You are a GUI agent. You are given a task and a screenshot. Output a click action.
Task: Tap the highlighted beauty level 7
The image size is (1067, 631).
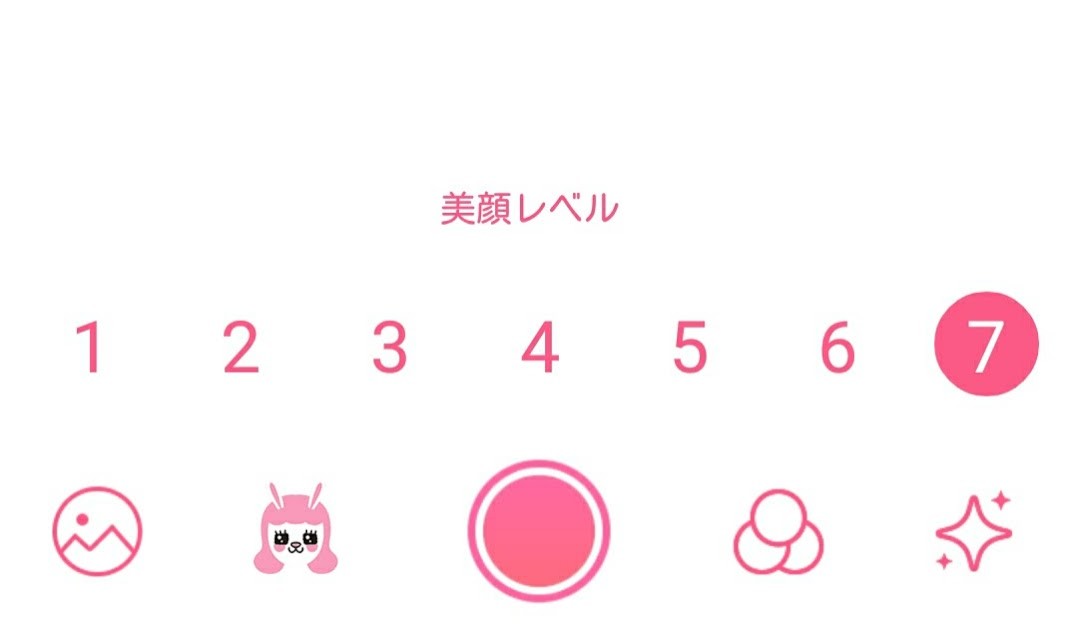[986, 344]
